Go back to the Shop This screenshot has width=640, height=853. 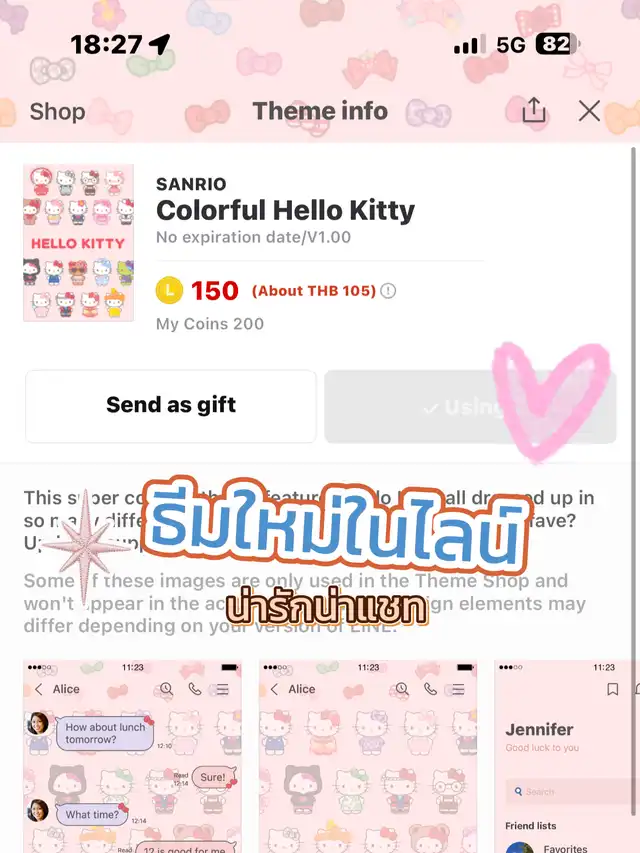pyautogui.click(x=57, y=112)
